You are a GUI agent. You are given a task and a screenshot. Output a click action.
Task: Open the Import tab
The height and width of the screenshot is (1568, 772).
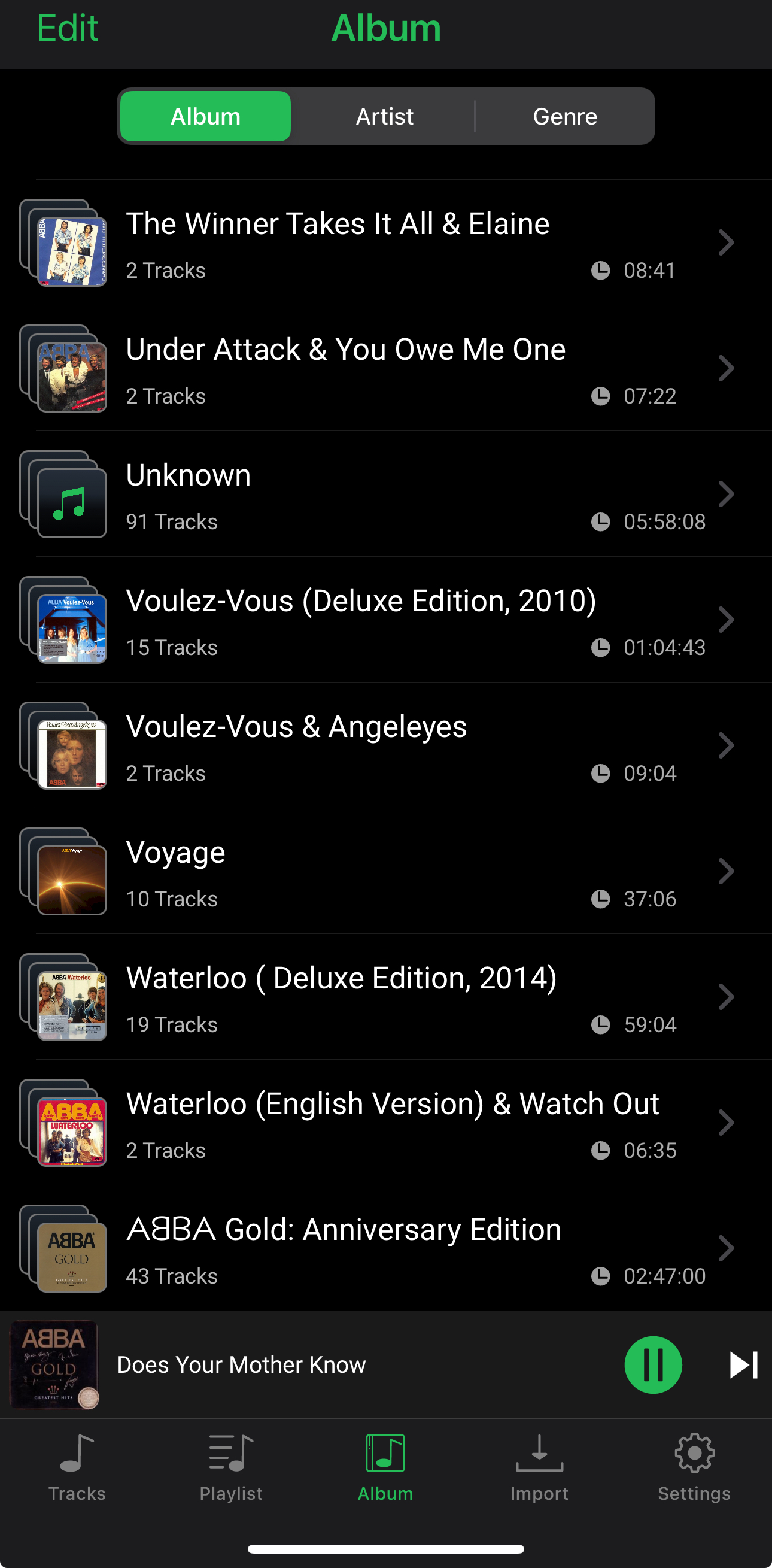click(539, 1467)
